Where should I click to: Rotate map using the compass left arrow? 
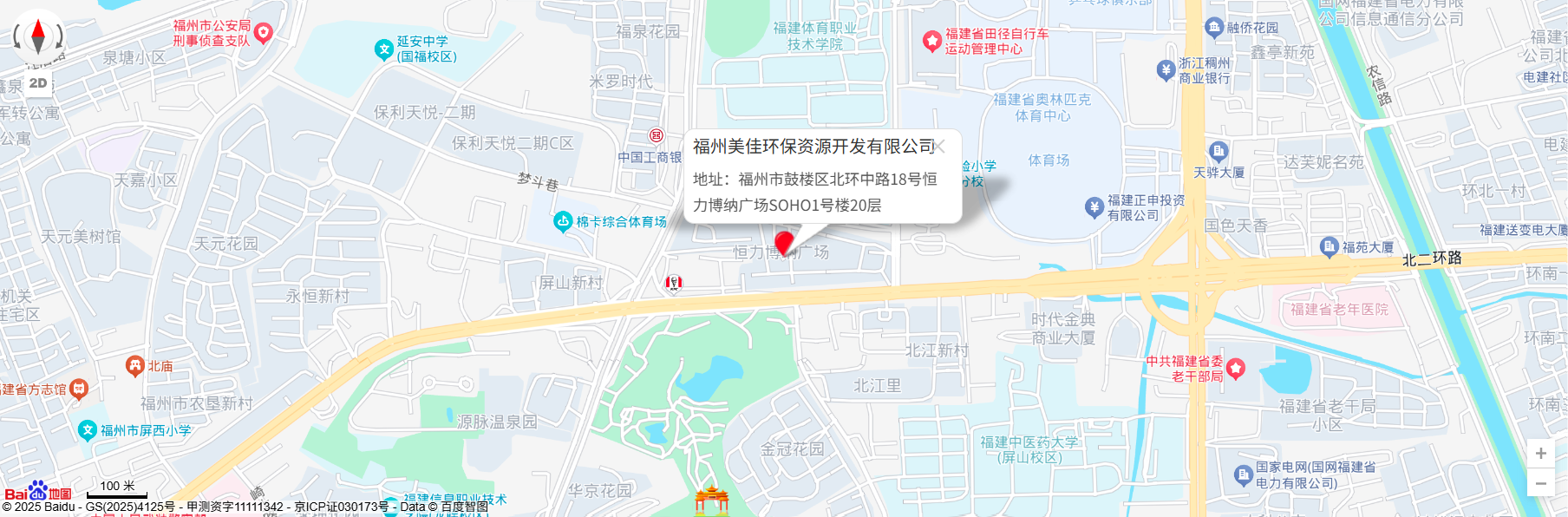tap(17, 38)
